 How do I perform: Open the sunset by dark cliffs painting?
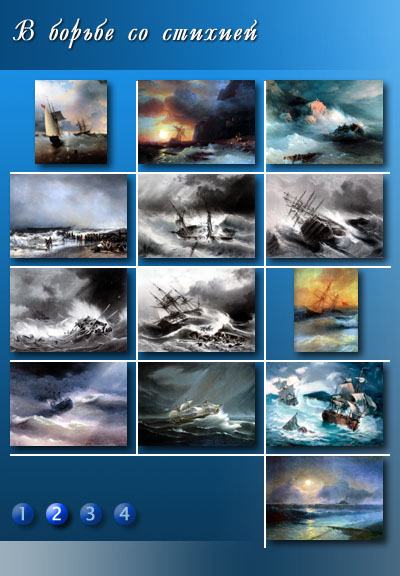[197, 122]
